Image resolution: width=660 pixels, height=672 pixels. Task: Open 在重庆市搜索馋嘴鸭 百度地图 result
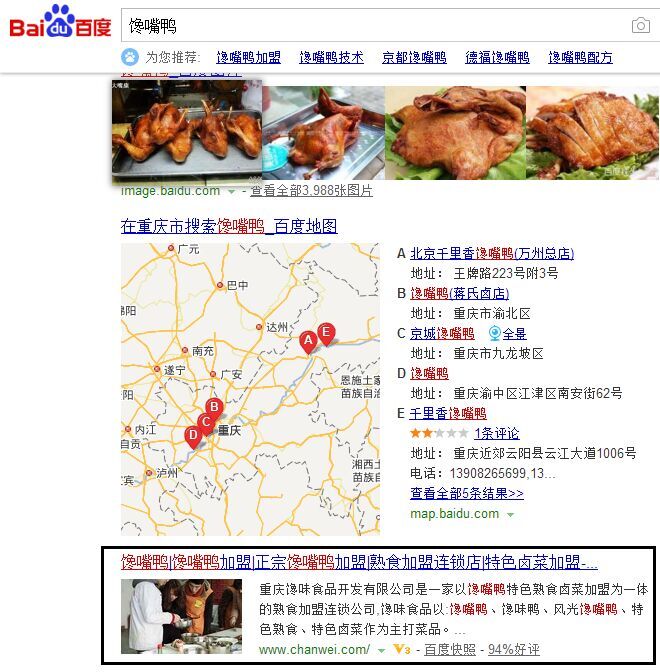point(229,227)
